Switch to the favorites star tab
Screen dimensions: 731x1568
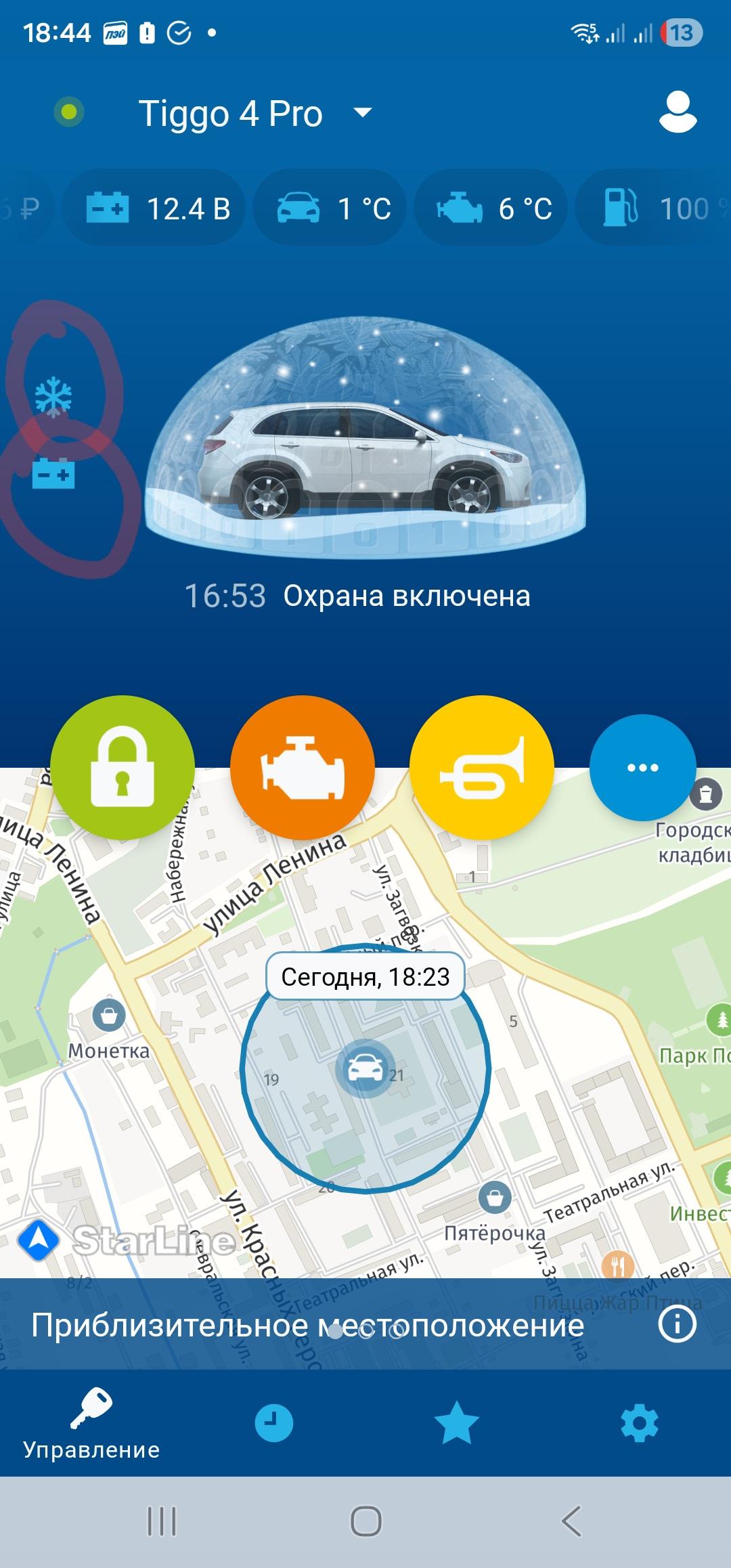click(456, 1423)
